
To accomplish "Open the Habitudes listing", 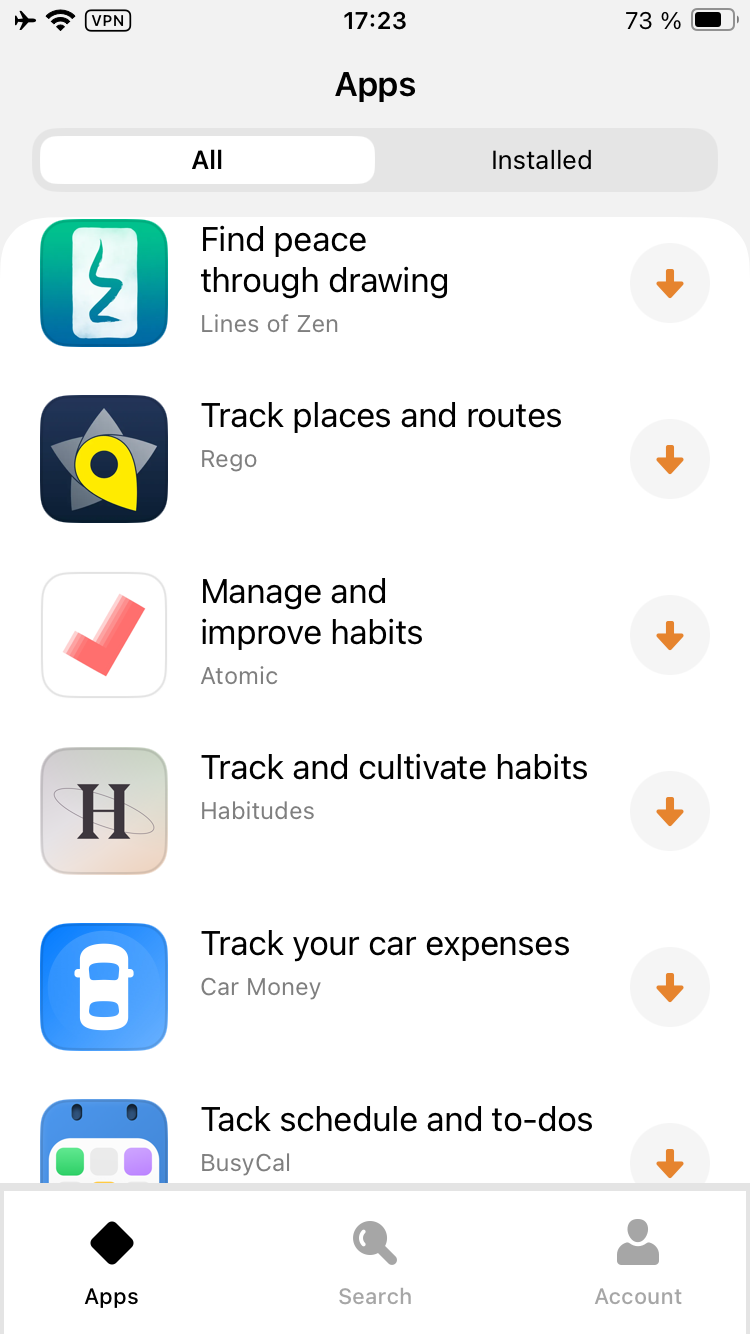I will coord(393,785).
